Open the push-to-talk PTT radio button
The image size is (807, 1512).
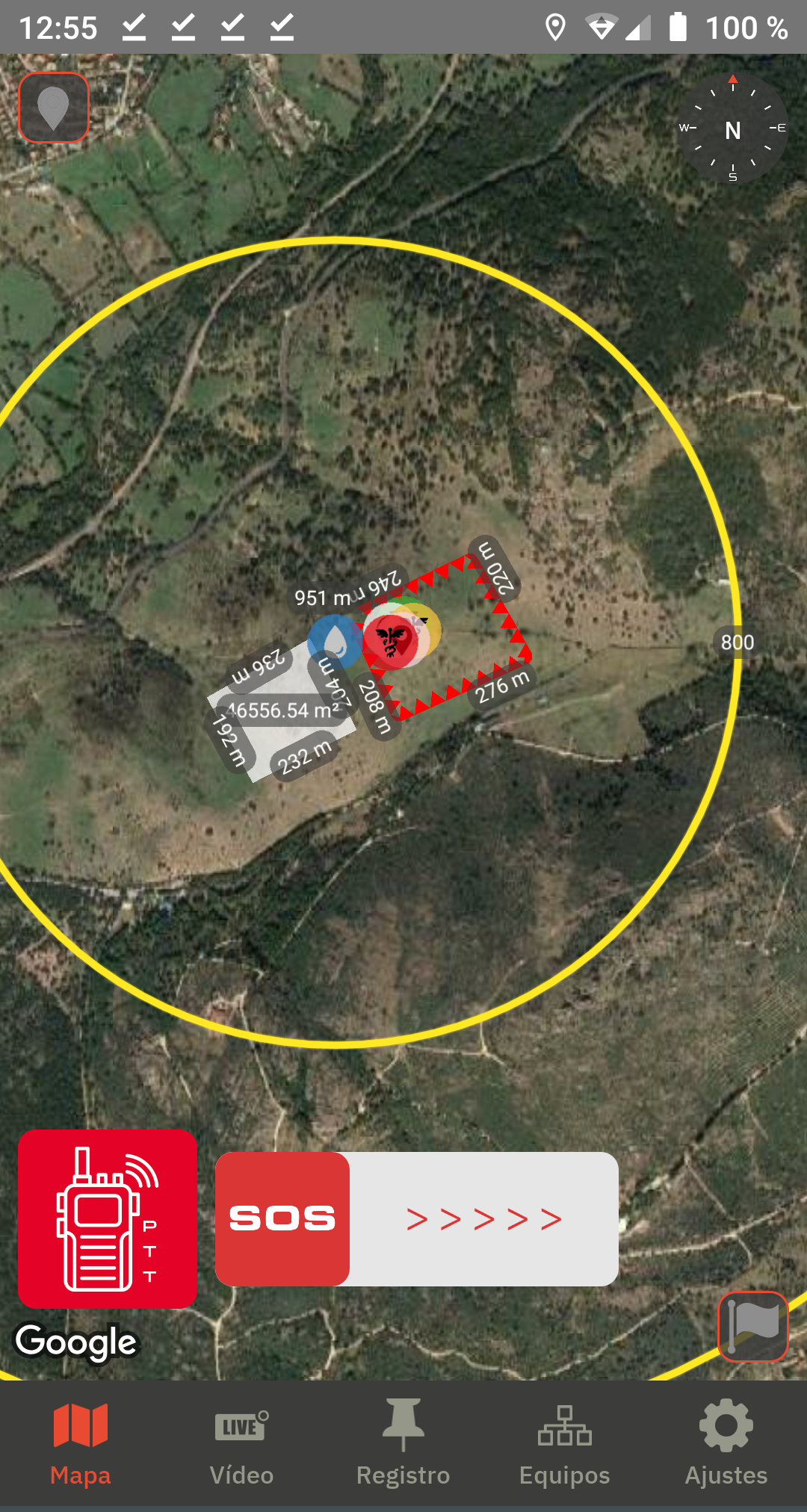coord(108,1218)
